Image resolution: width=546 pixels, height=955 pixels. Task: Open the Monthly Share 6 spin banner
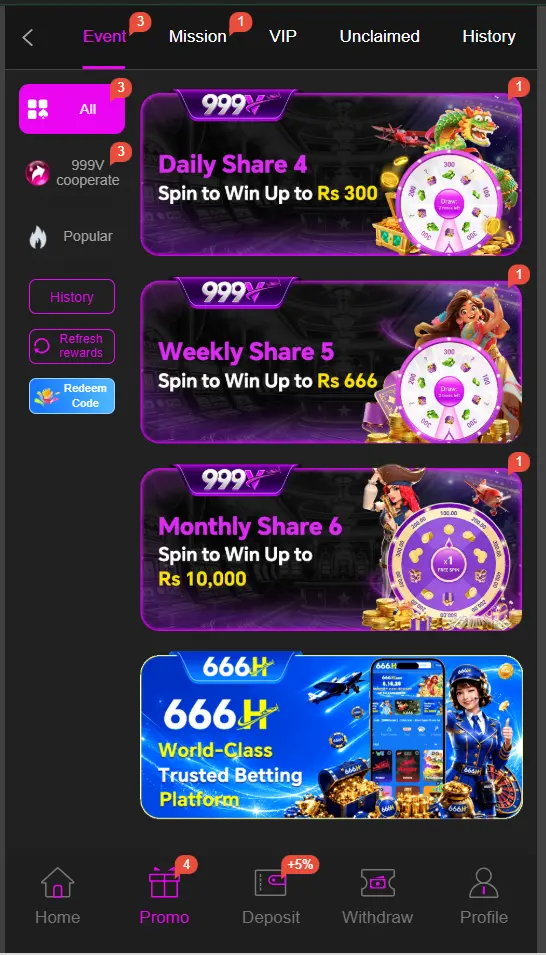click(332, 548)
